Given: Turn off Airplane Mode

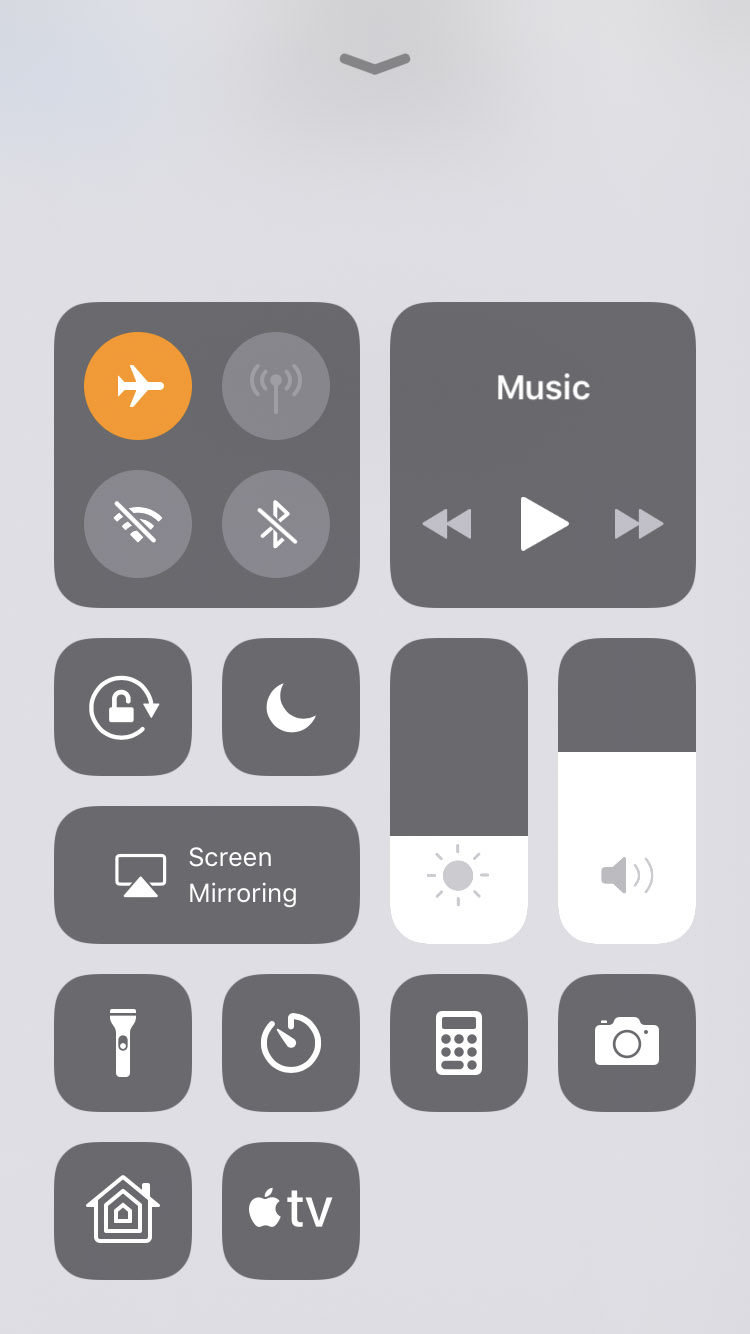Looking at the screenshot, I should pos(138,386).
